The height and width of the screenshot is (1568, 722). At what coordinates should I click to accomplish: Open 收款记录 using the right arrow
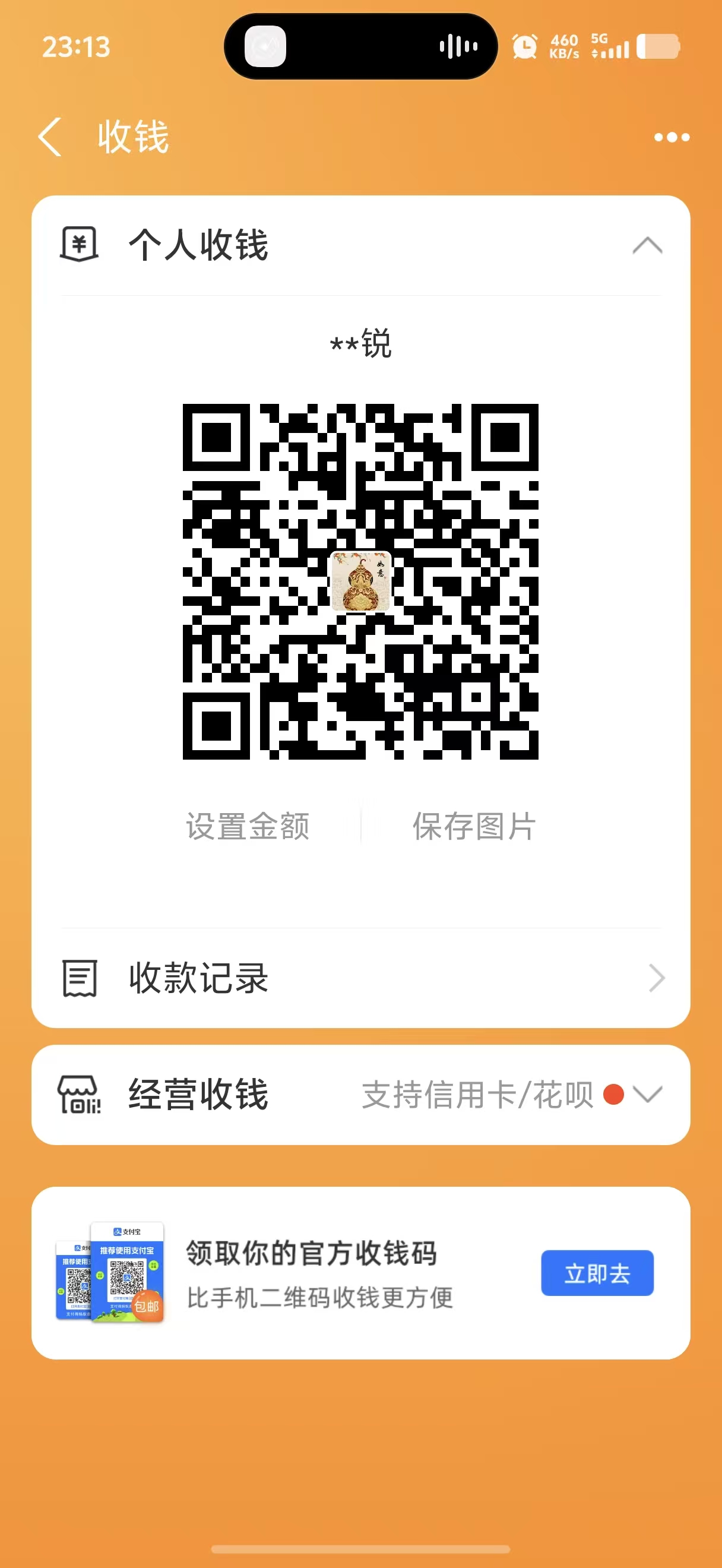pos(655,978)
